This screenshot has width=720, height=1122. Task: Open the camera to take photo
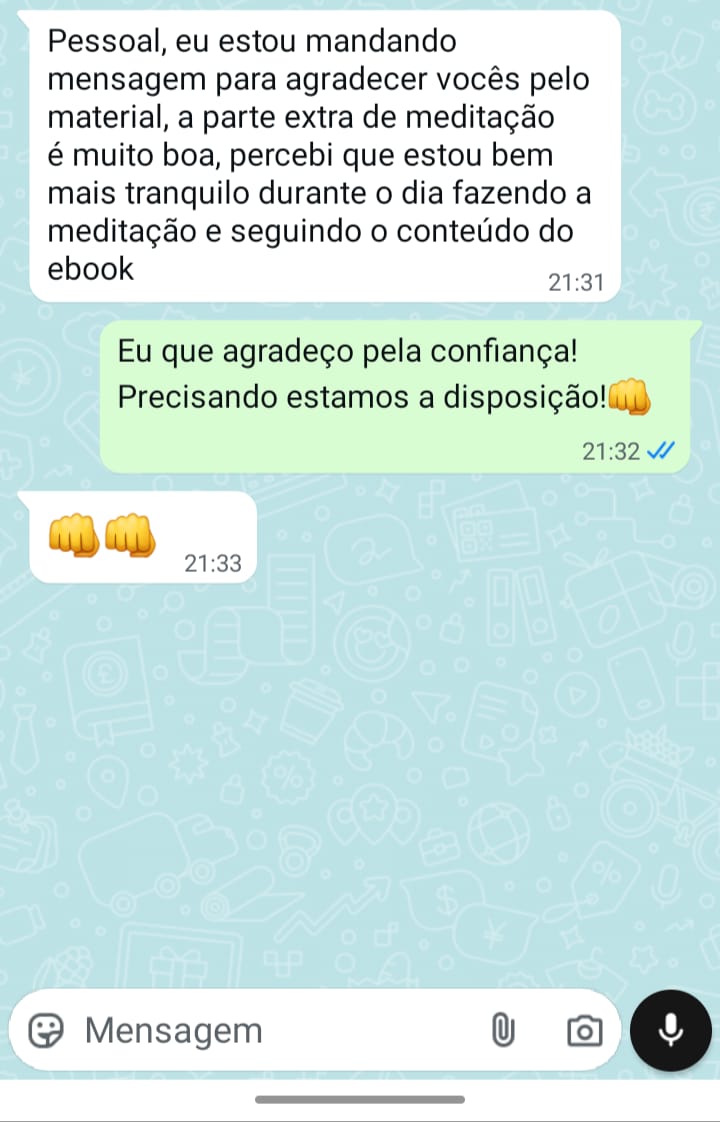584,1030
